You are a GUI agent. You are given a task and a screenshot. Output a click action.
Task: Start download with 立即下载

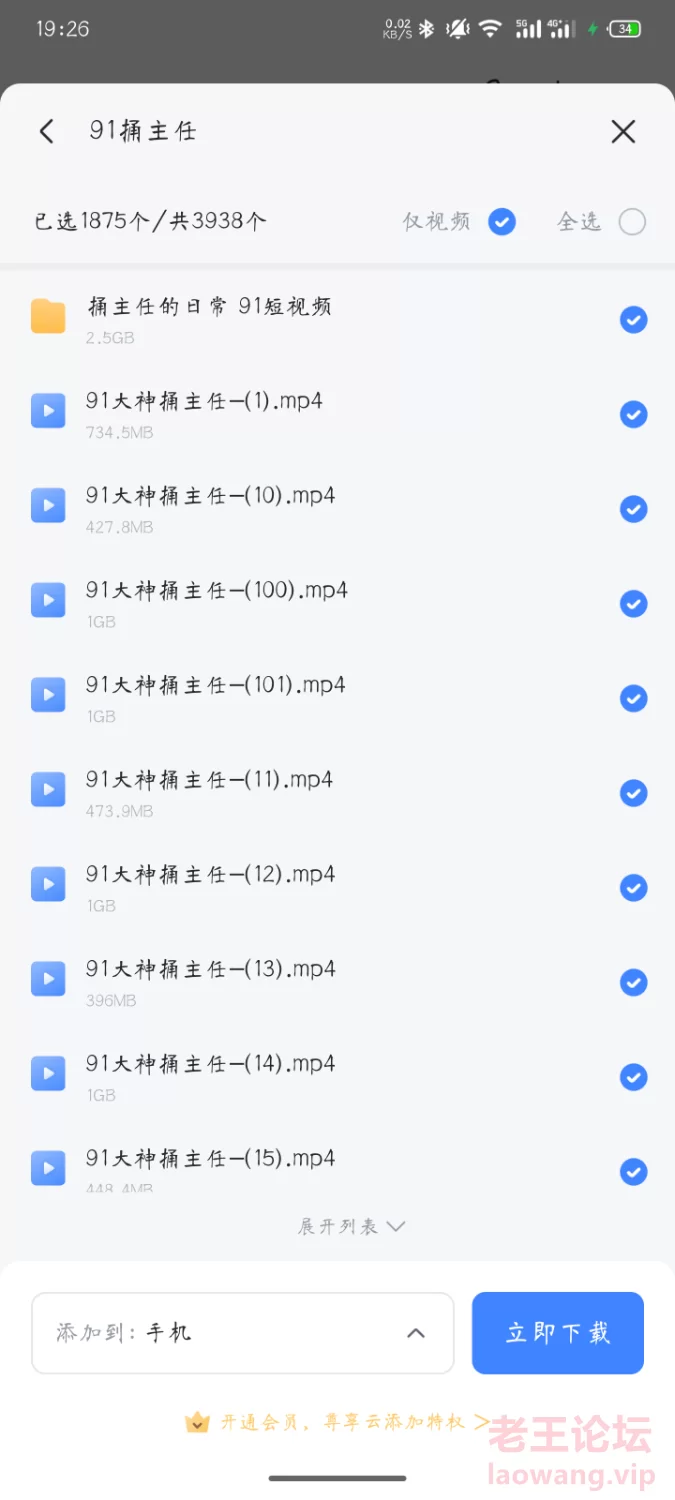(x=558, y=1333)
